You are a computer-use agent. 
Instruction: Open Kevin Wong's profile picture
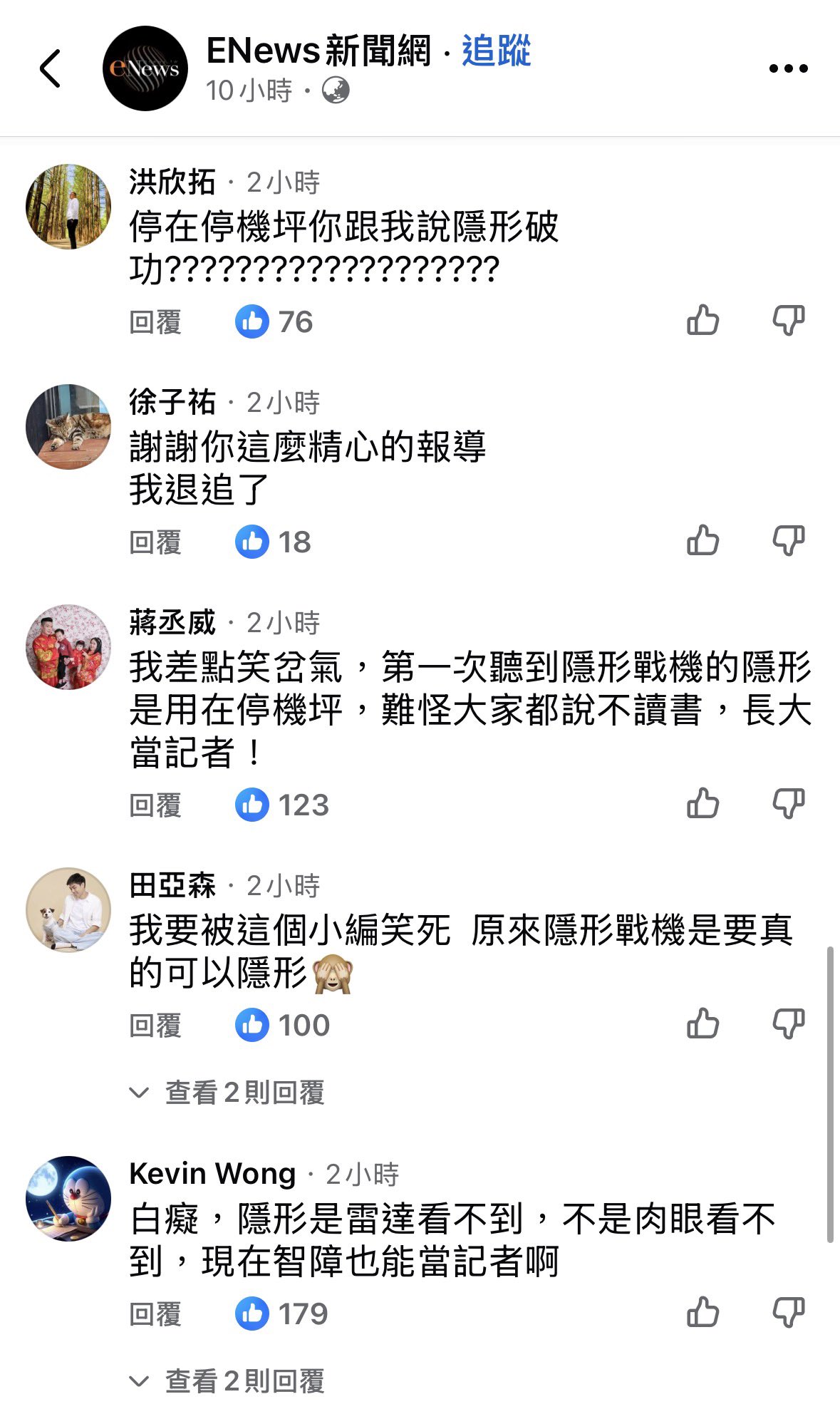coord(68,1198)
